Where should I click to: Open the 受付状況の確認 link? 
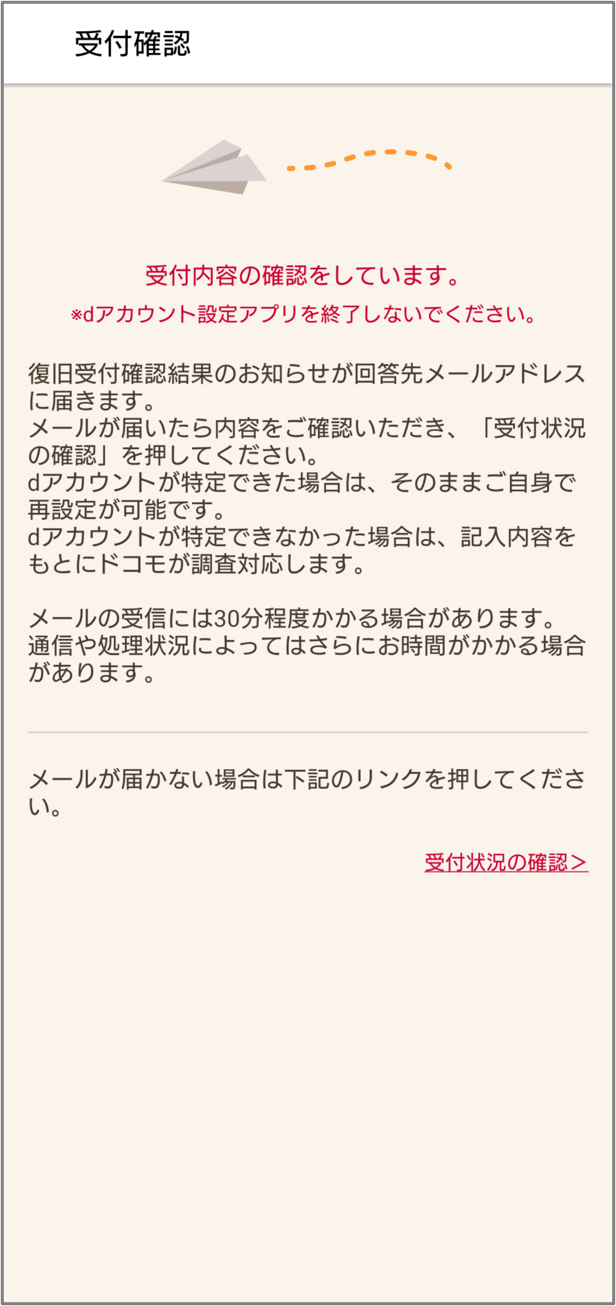506,863
